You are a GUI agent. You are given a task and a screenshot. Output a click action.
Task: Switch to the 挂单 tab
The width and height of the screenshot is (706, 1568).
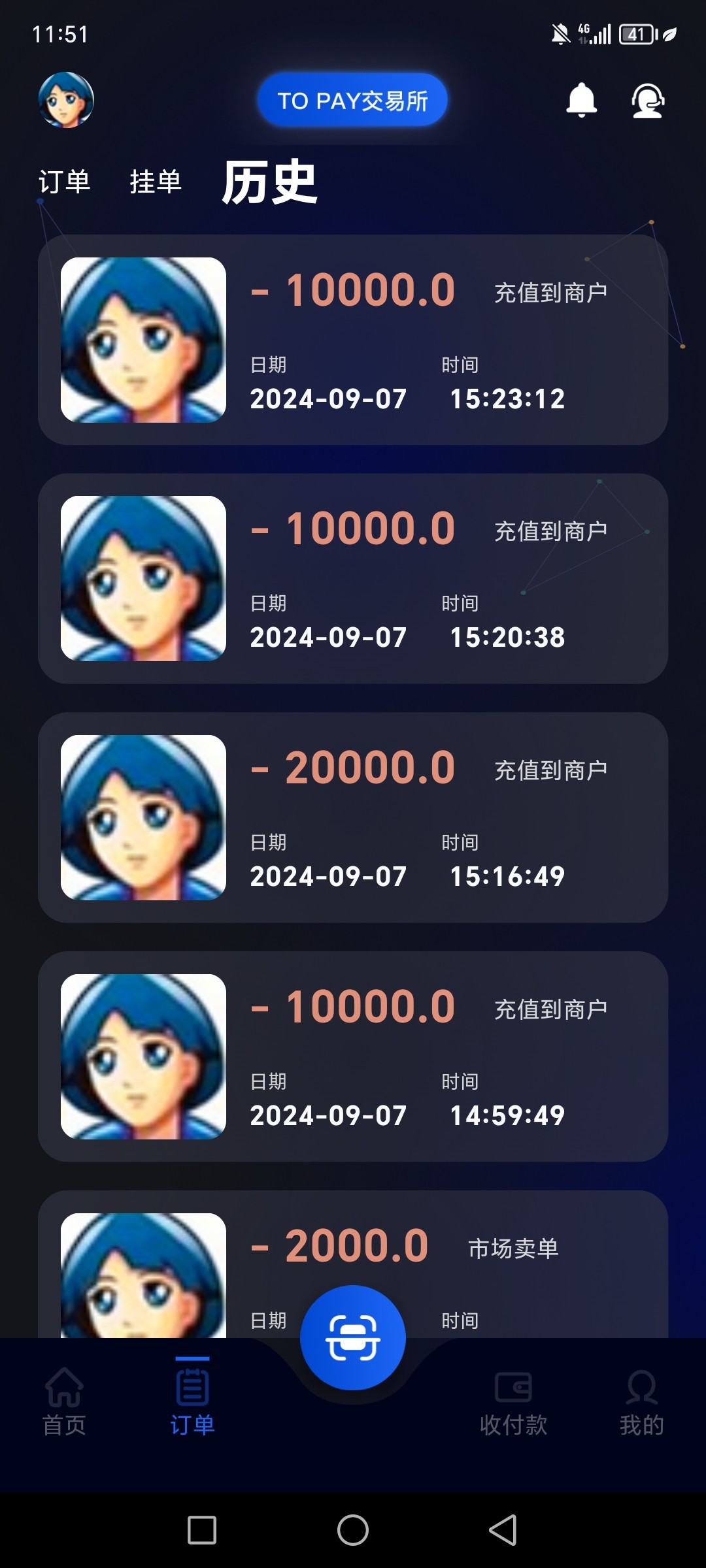coord(156,182)
